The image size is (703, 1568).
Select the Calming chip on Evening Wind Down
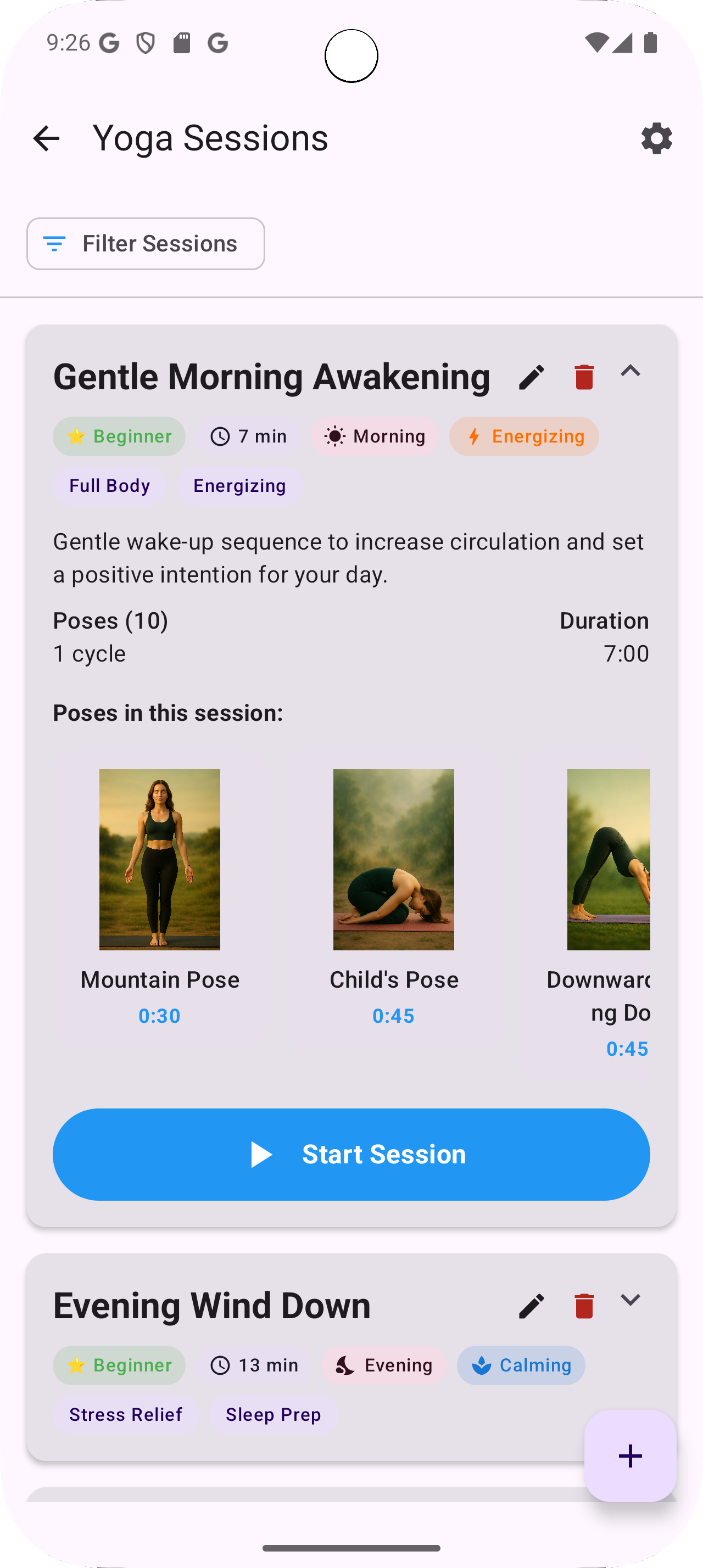521,1365
